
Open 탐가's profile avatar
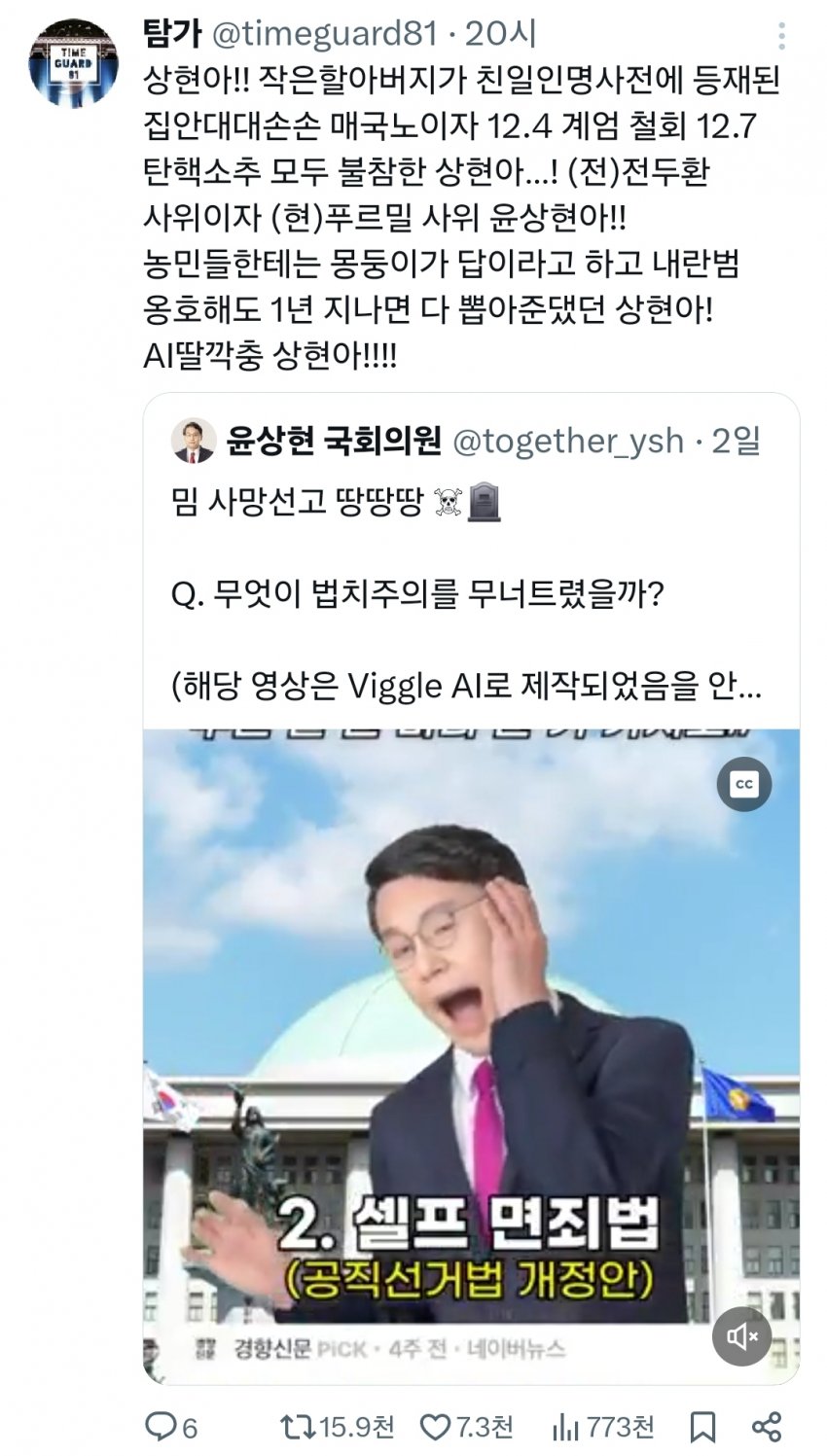74,60
